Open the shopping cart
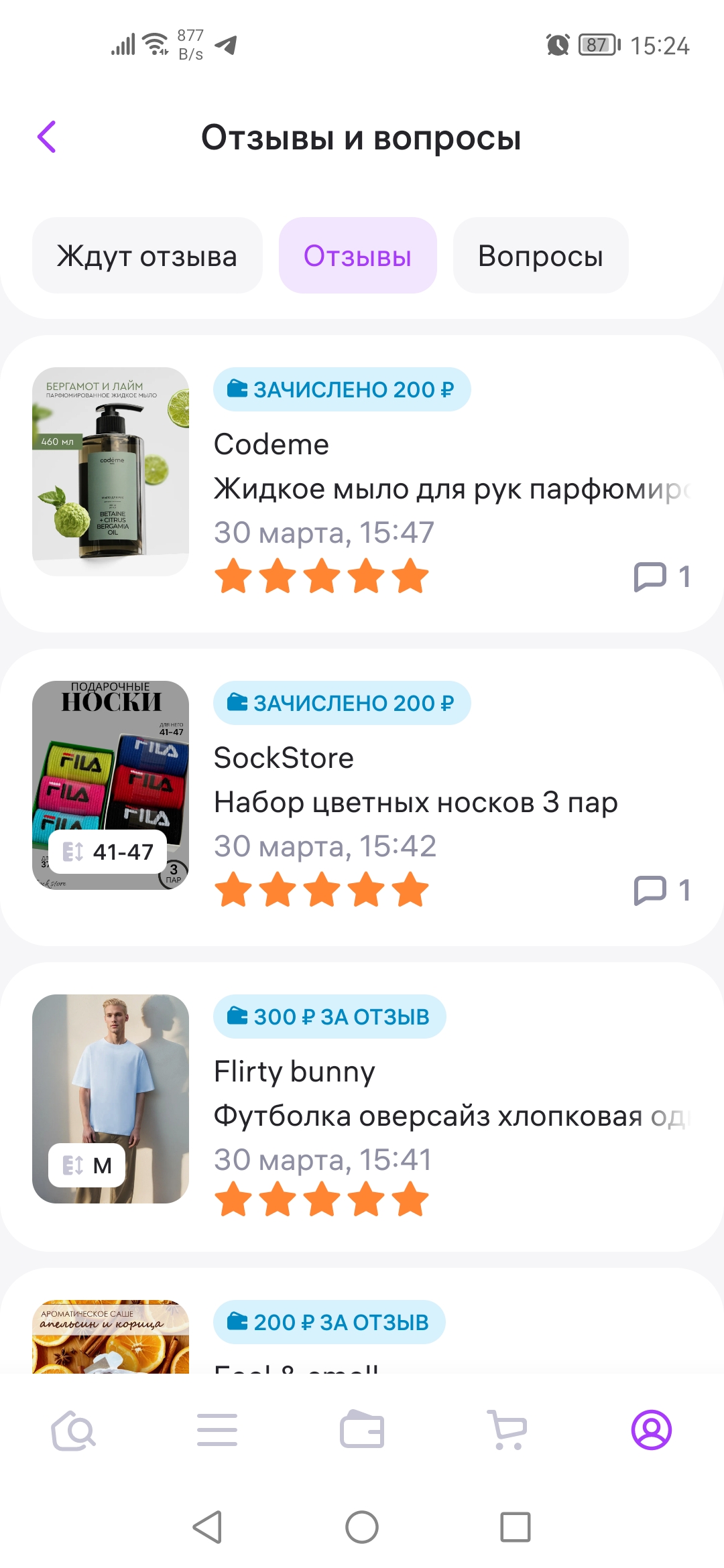 coord(507,1430)
